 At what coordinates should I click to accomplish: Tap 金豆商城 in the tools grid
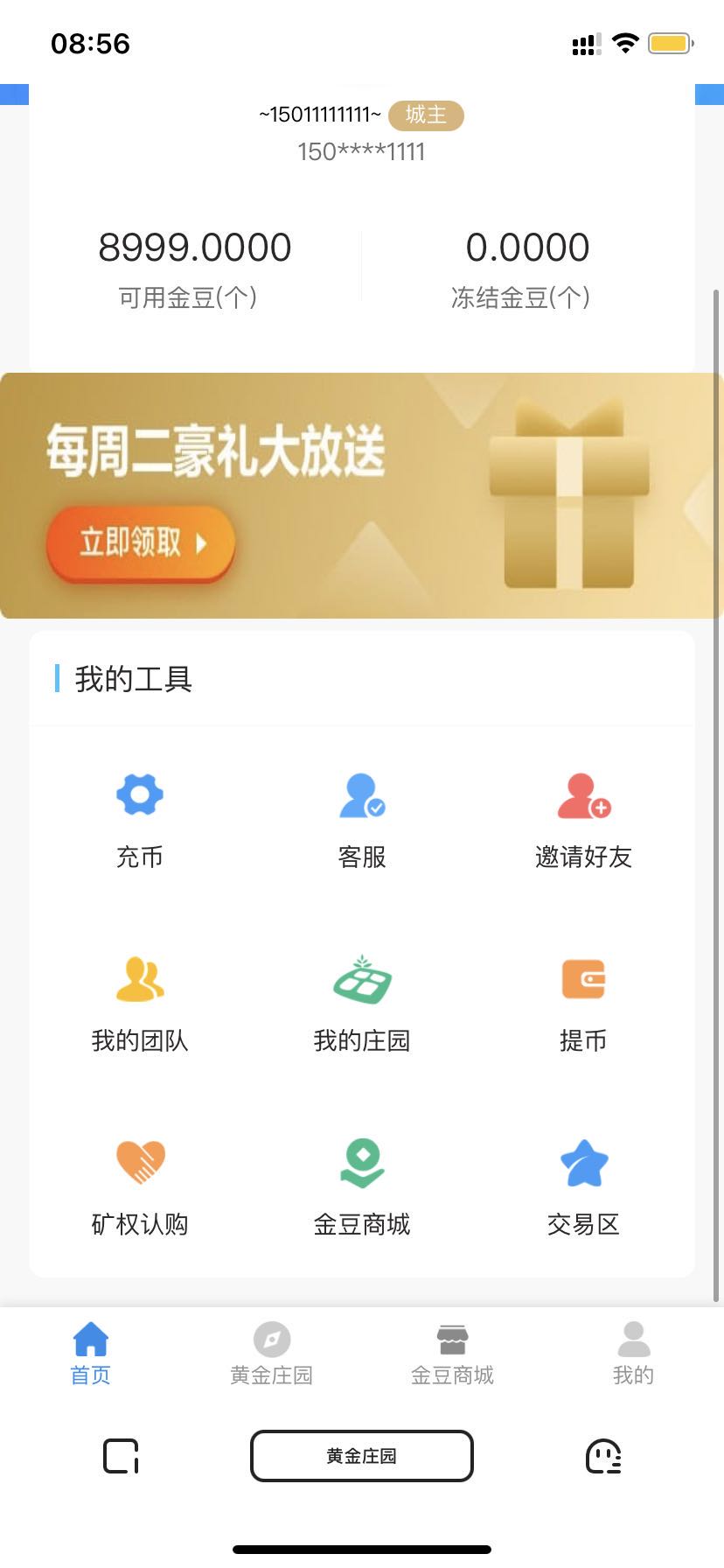tap(362, 1186)
